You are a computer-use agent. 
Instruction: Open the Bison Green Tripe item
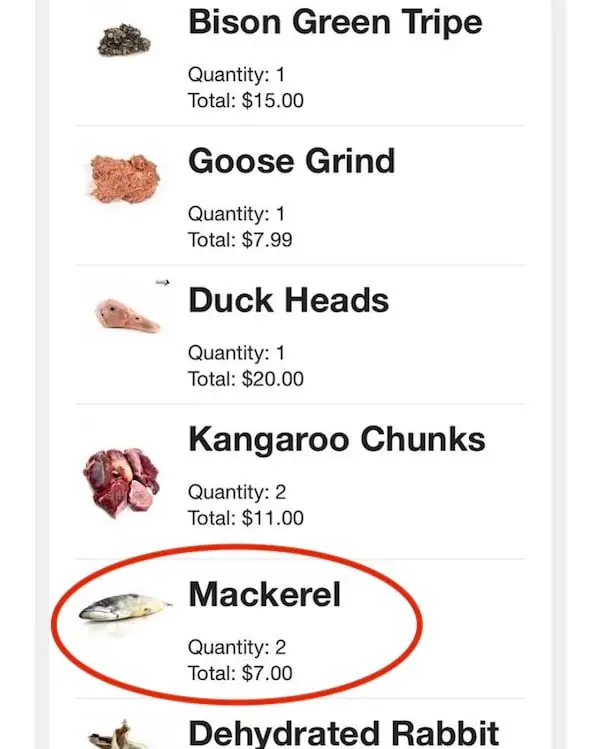[335, 22]
